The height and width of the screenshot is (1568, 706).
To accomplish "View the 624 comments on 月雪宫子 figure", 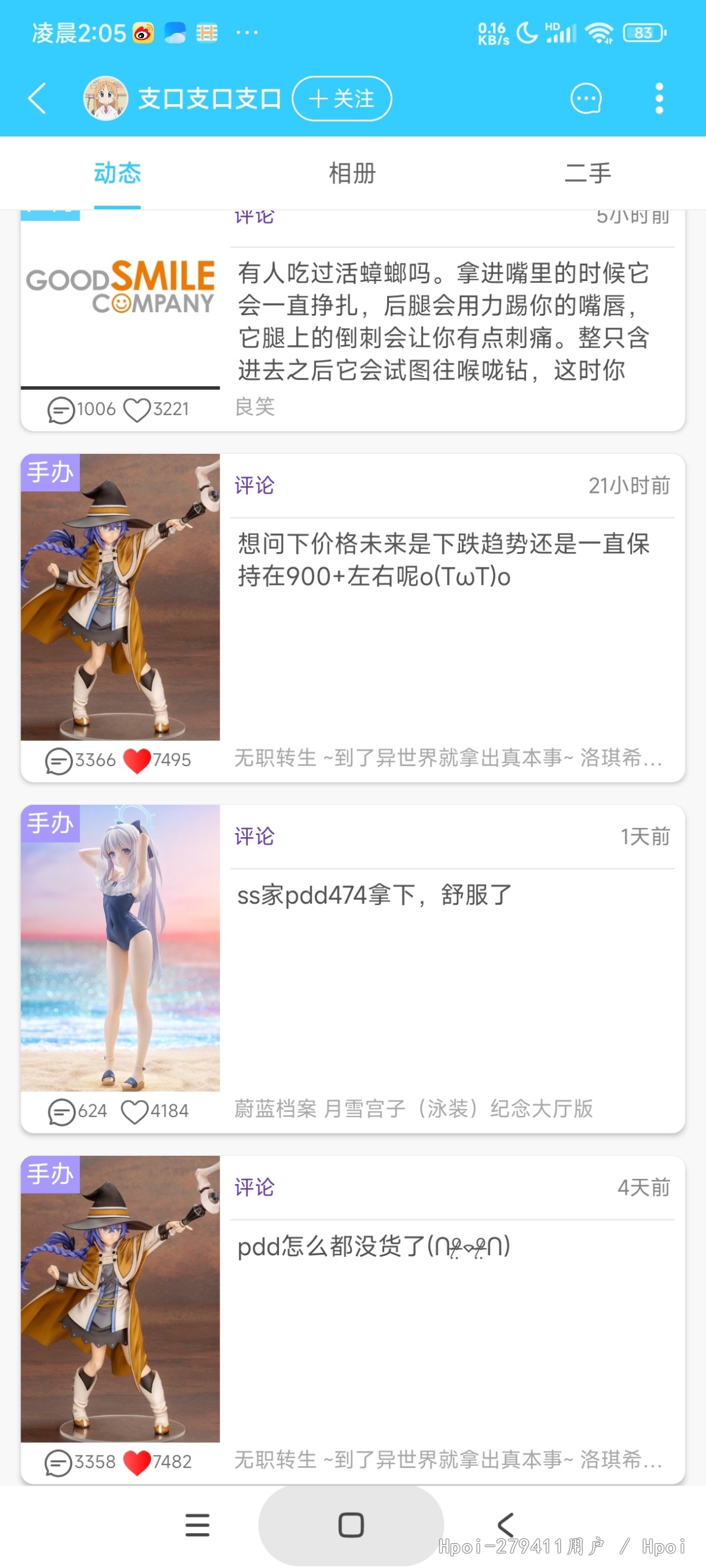I will click(62, 1112).
